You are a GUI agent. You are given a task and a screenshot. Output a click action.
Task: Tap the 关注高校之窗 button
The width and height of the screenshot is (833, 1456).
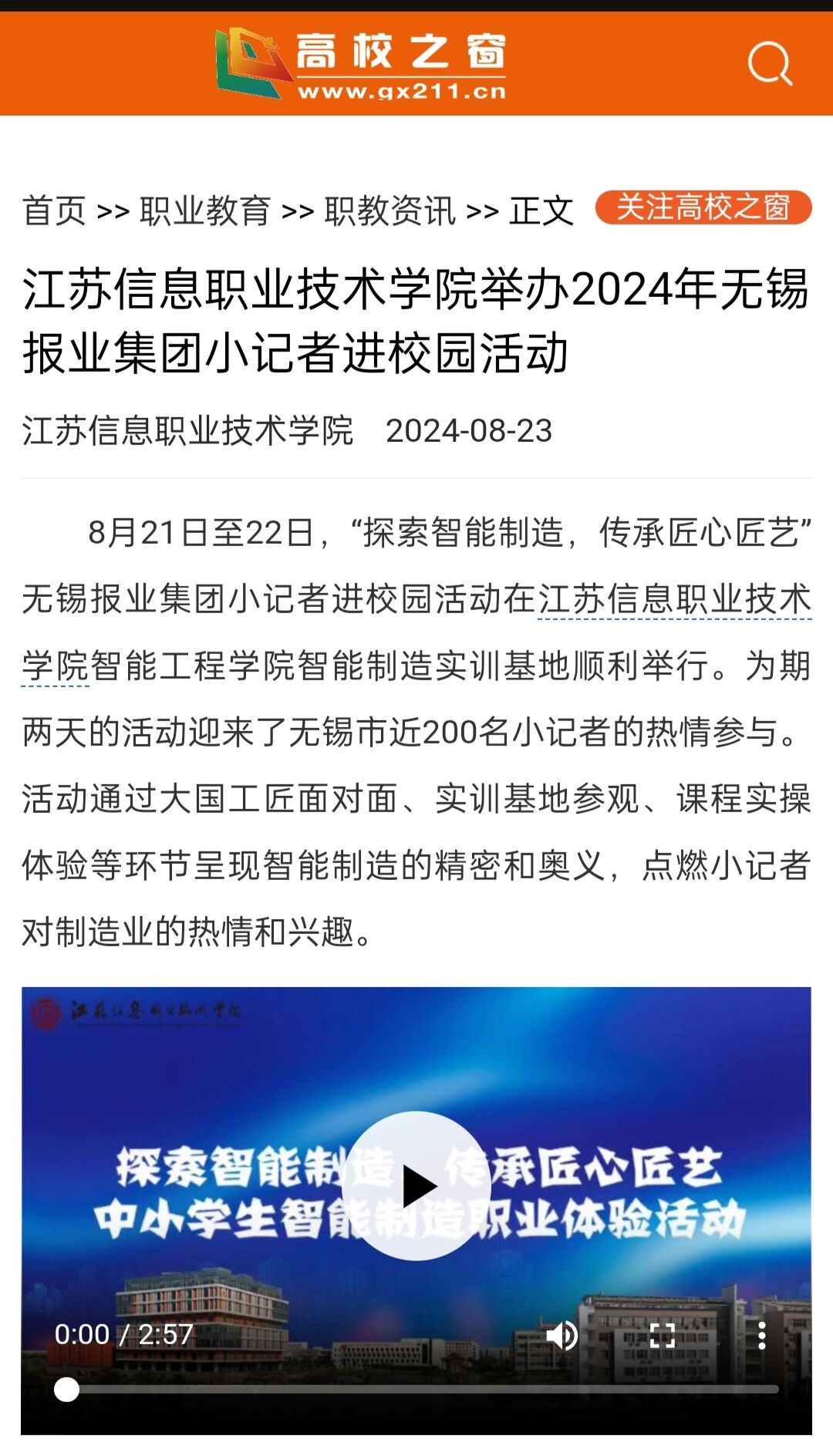[703, 207]
